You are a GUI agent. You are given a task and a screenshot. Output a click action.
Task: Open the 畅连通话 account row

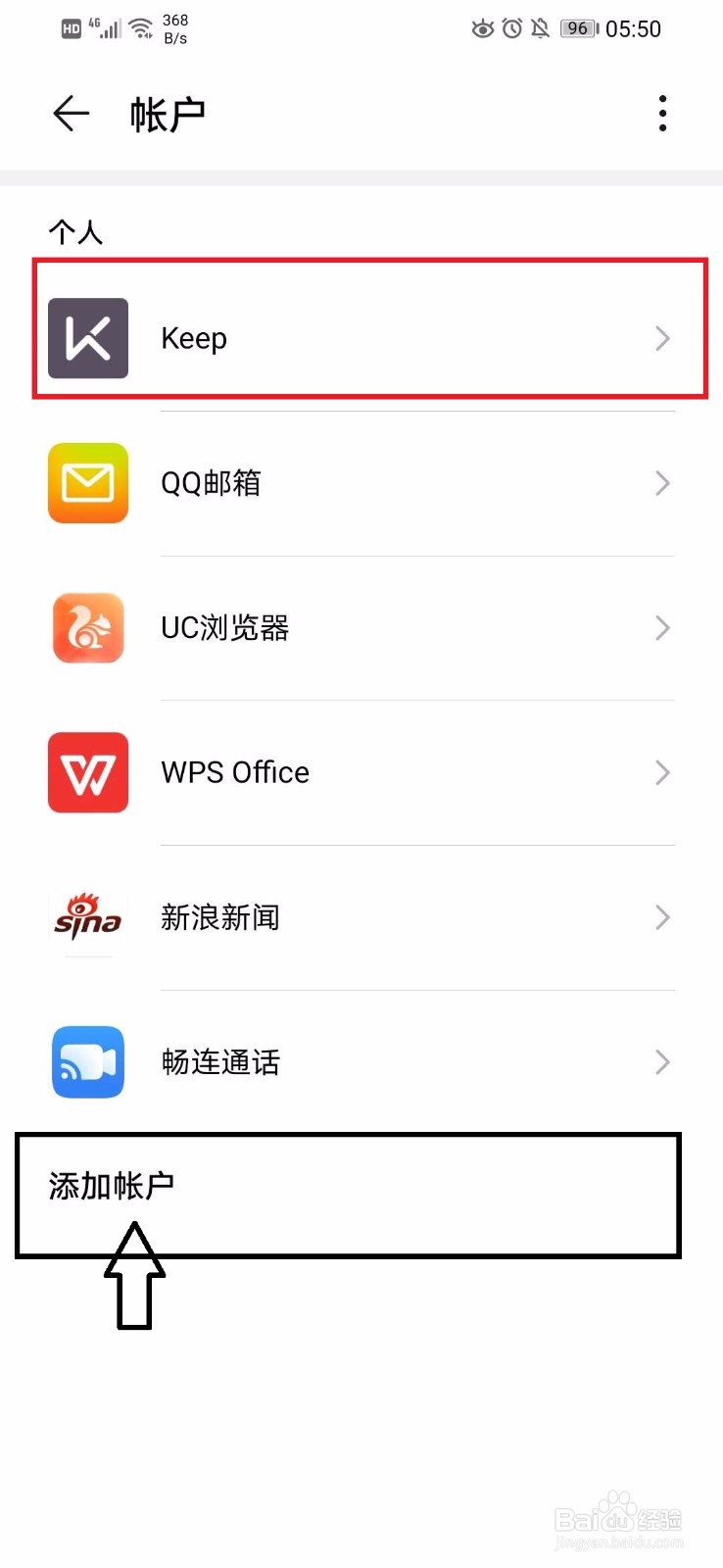(392, 1062)
